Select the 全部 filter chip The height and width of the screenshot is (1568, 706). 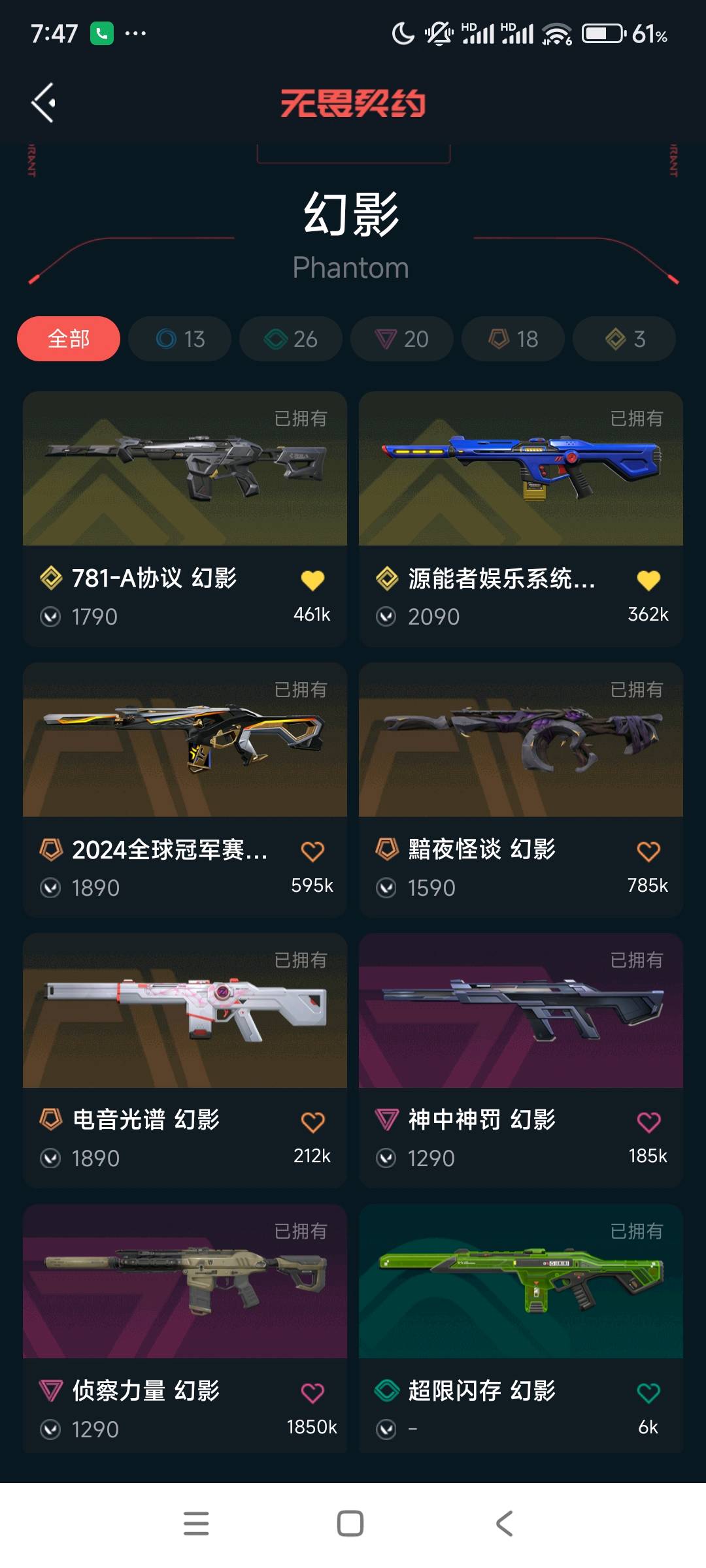click(x=69, y=338)
